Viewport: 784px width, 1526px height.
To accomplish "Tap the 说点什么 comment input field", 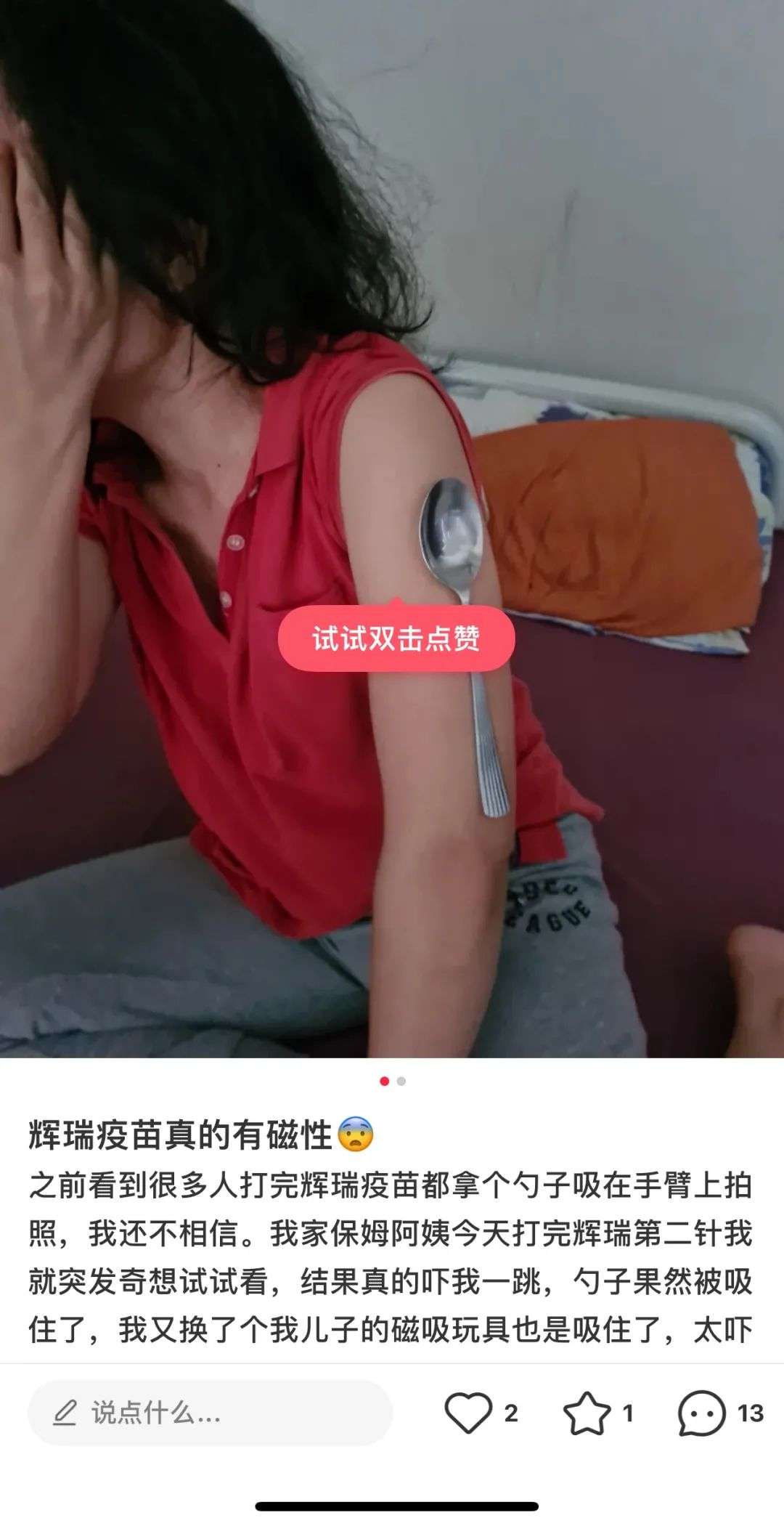I will click(x=211, y=1413).
